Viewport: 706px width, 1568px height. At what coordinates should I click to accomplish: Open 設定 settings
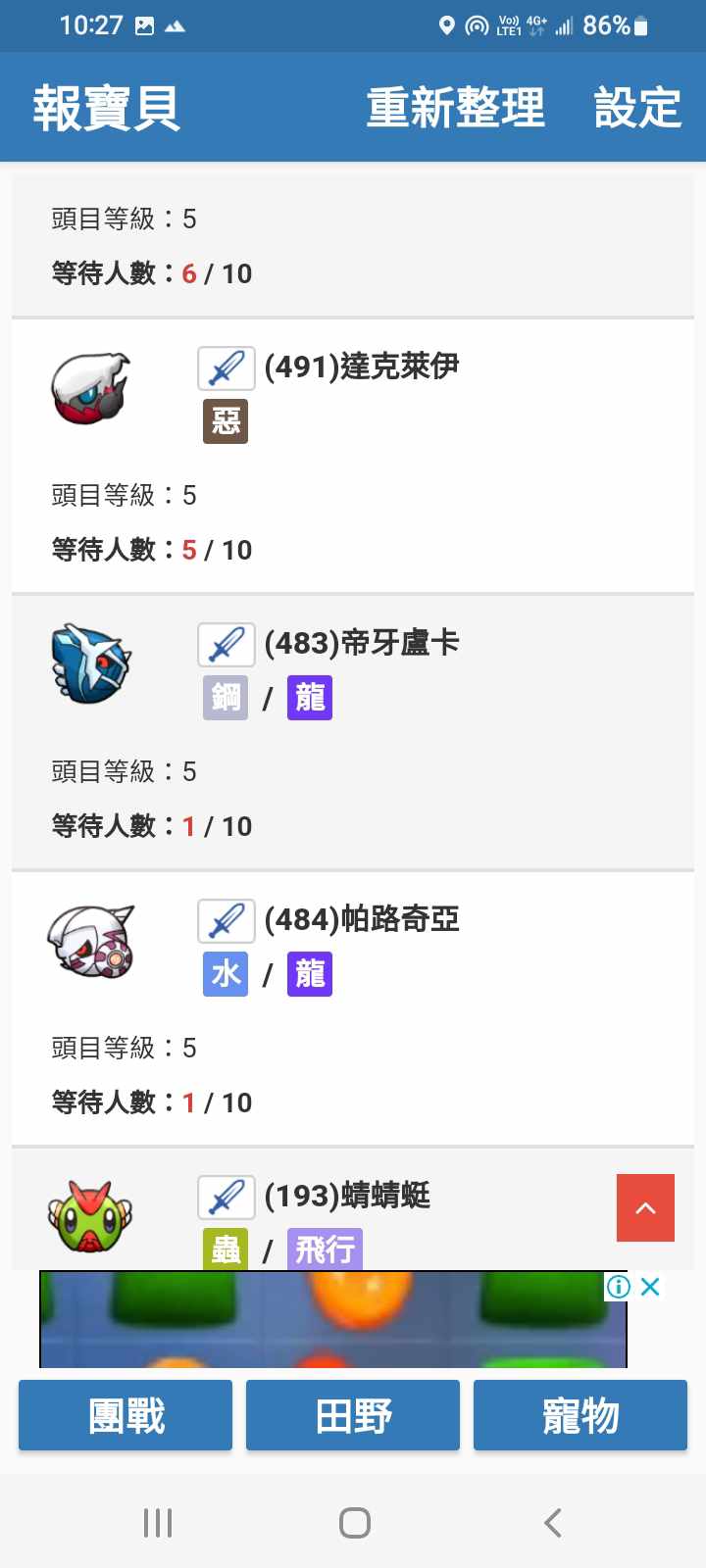point(637,107)
